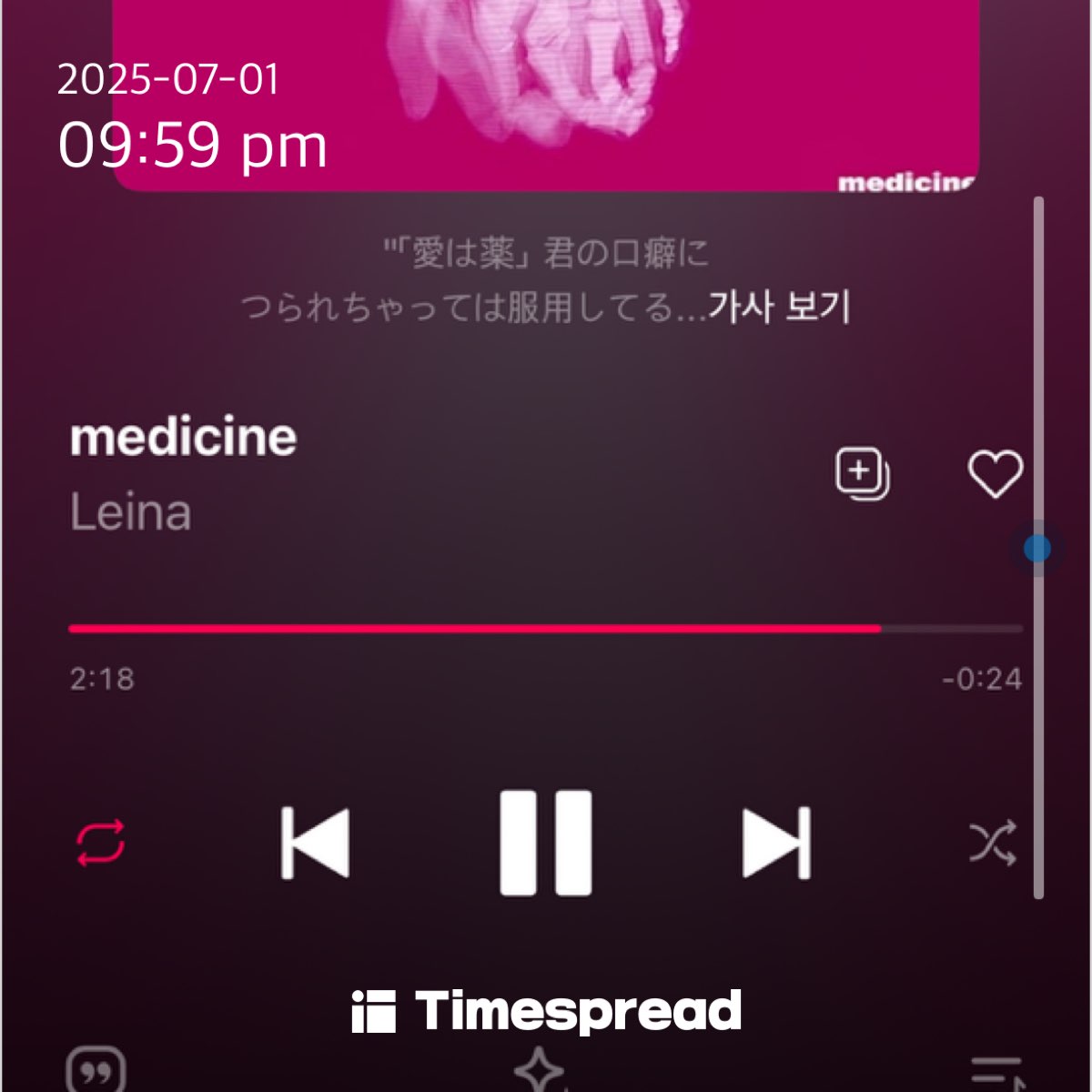Open the lyrics quote icon
1092x1092 pixels.
coord(96,1072)
